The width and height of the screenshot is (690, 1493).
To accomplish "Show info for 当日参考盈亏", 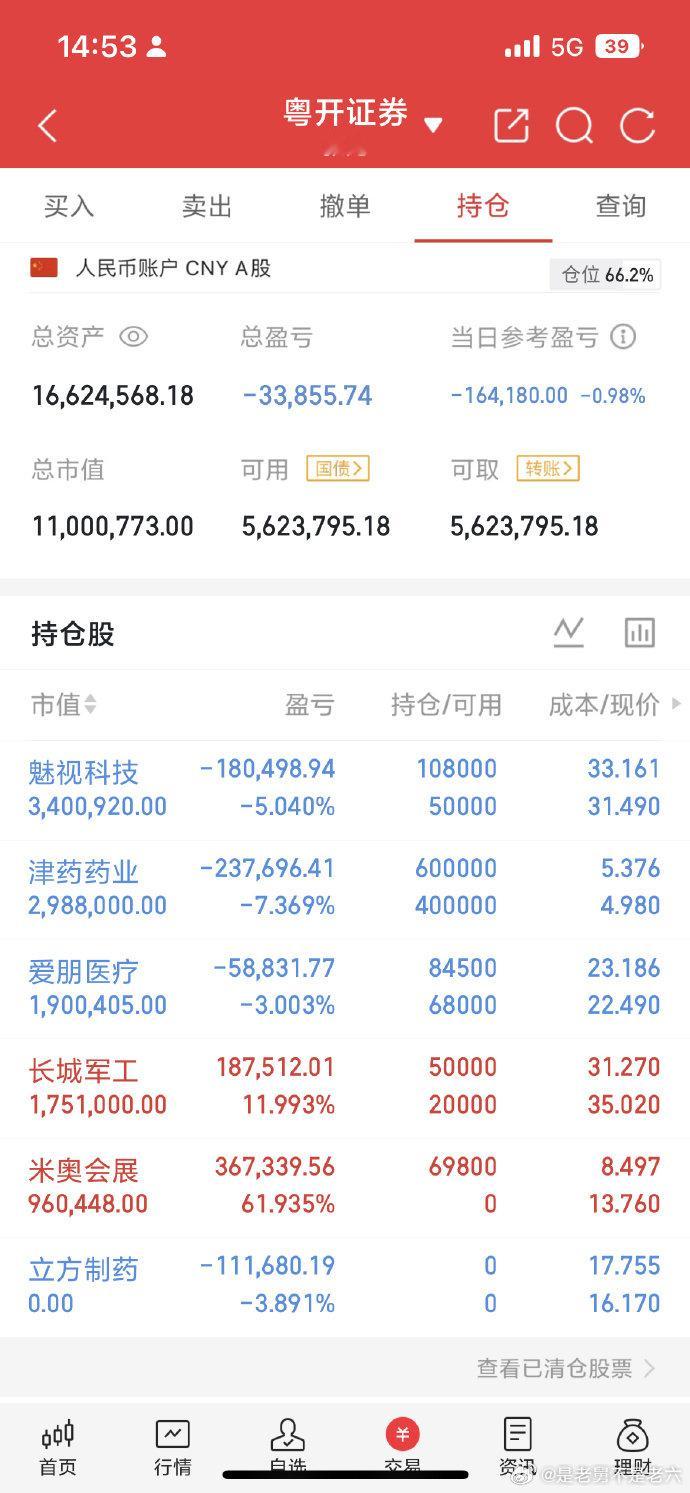I will (x=623, y=337).
